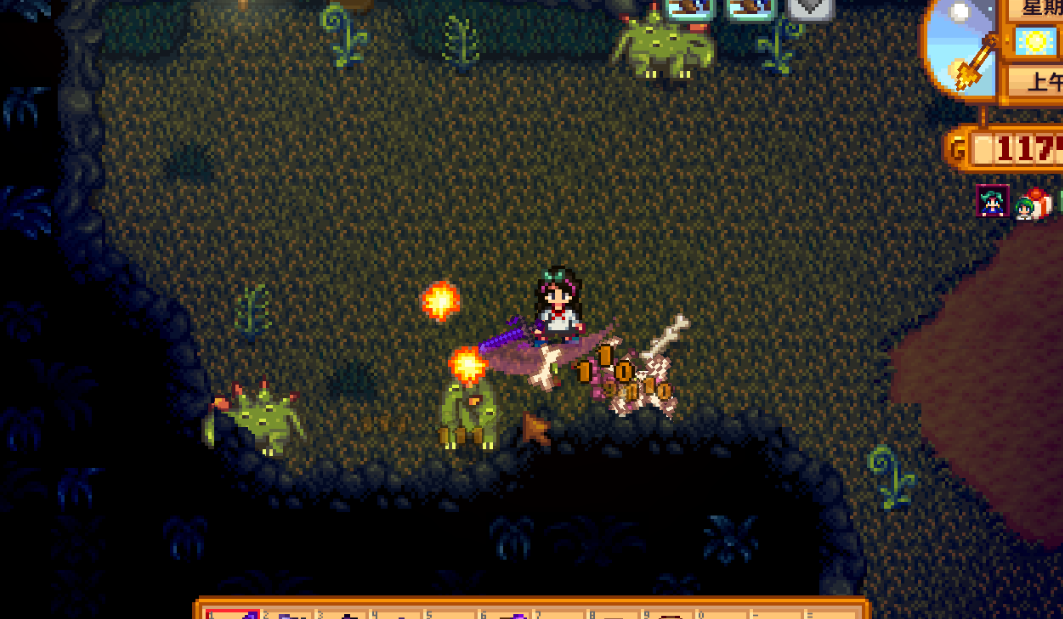The width and height of the screenshot is (1063, 619).
Task: Select toolbar slot 2
Action: pos(287,614)
